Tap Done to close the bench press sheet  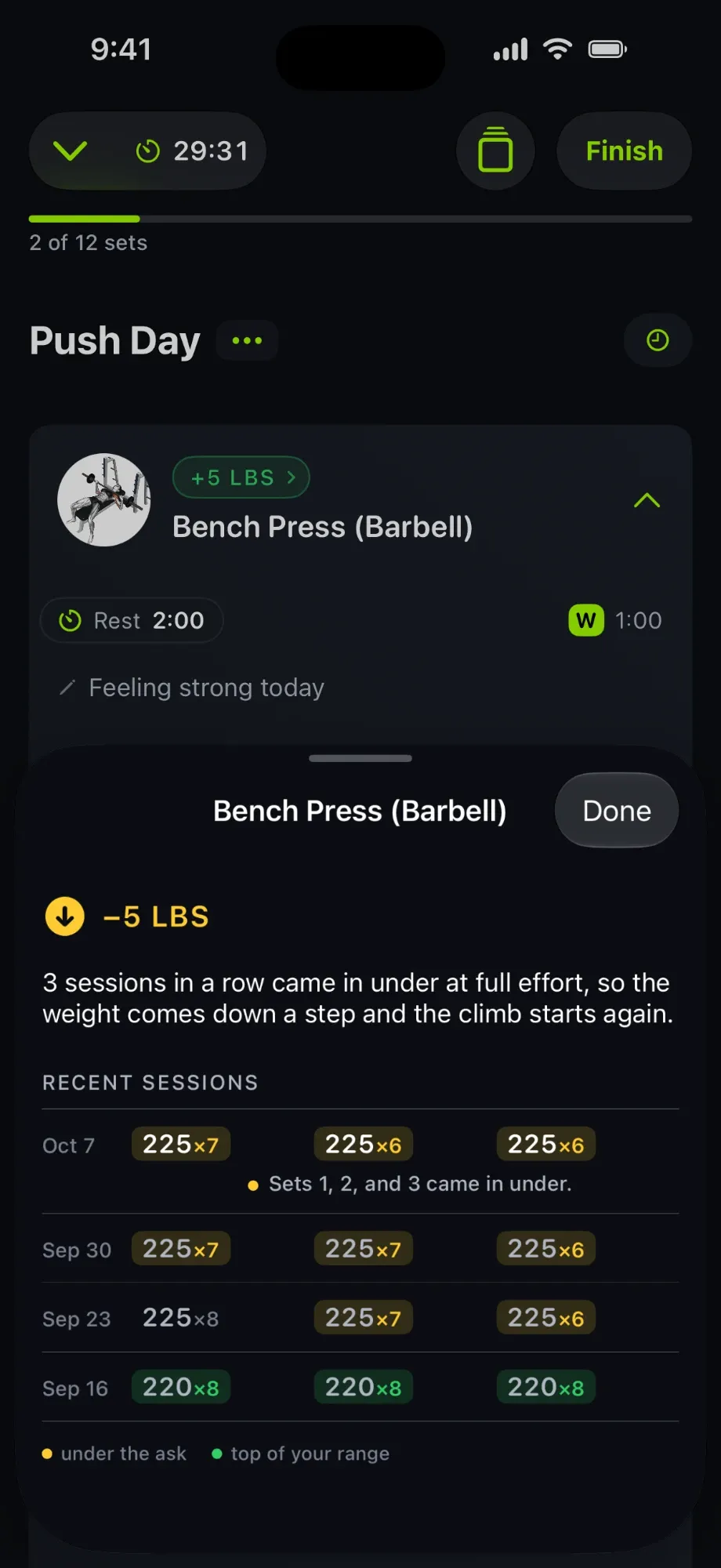[x=616, y=811]
